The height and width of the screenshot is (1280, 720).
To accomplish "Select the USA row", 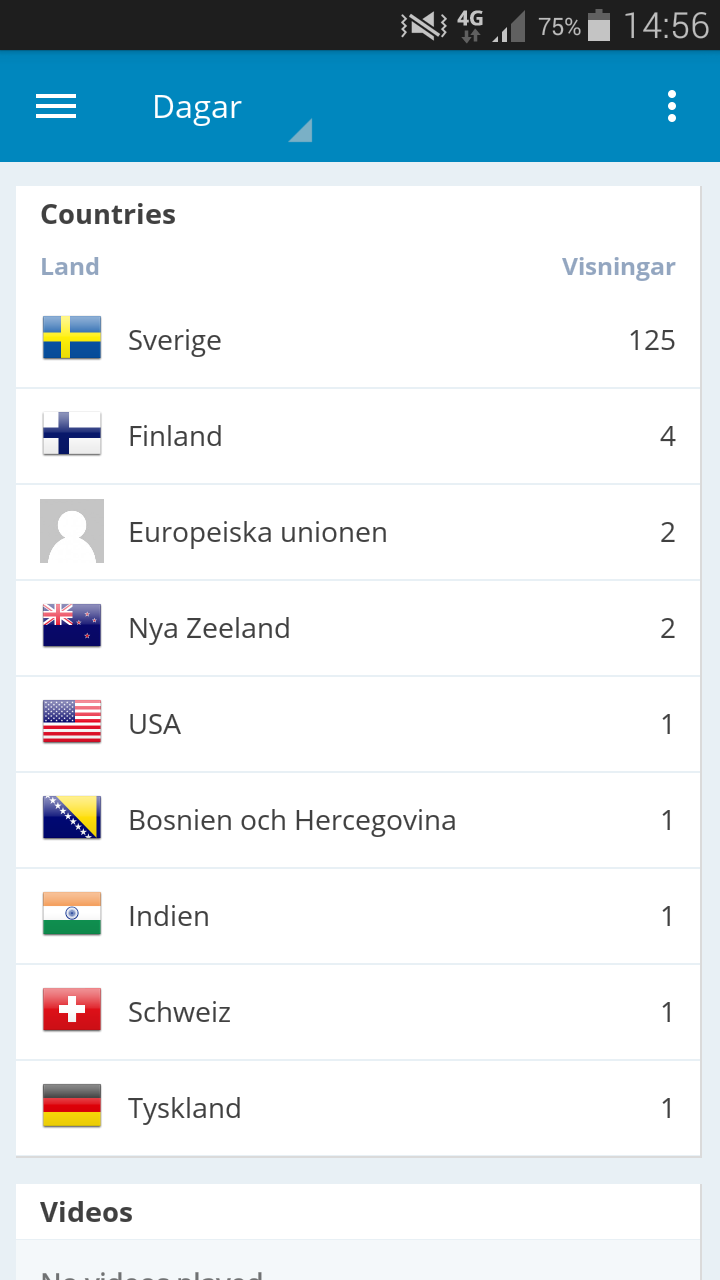I will pos(358,725).
